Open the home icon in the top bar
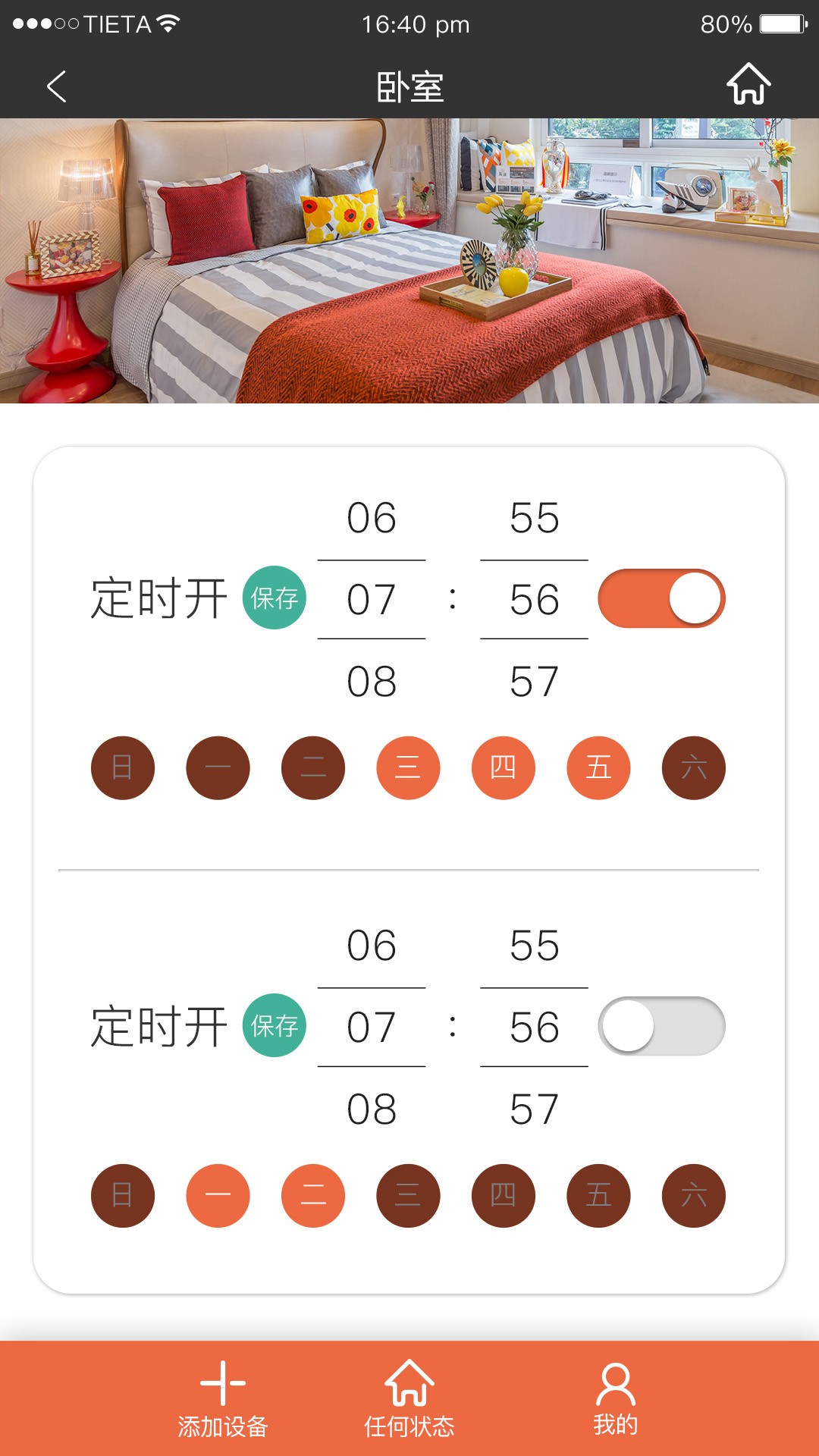 pos(748,84)
